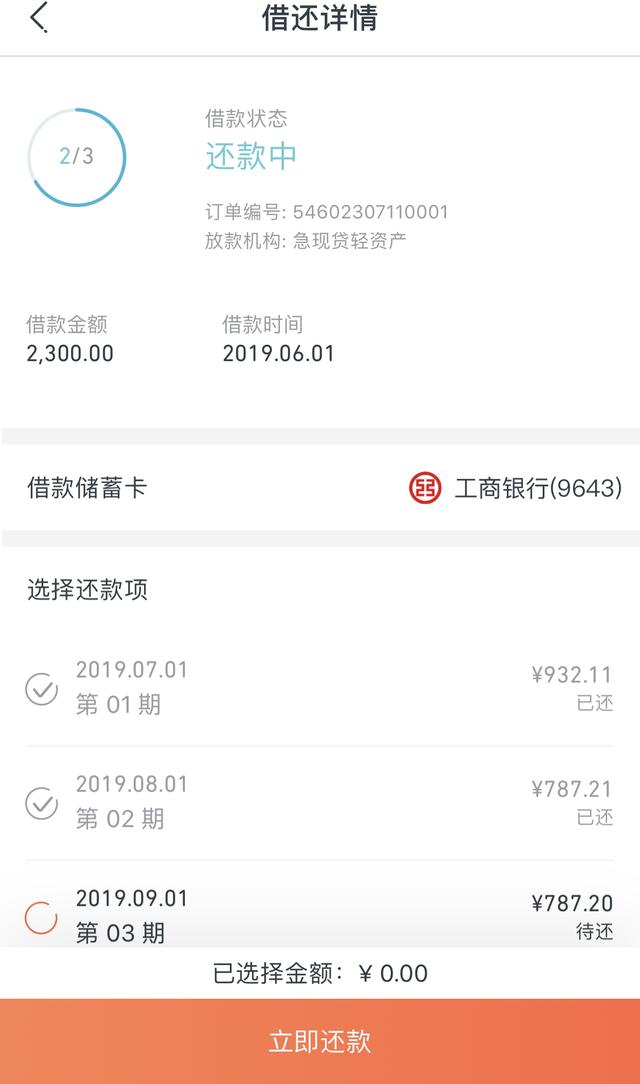Image resolution: width=640 pixels, height=1084 pixels.
Task: Tap the 立即还款 button
Action: click(x=320, y=1041)
